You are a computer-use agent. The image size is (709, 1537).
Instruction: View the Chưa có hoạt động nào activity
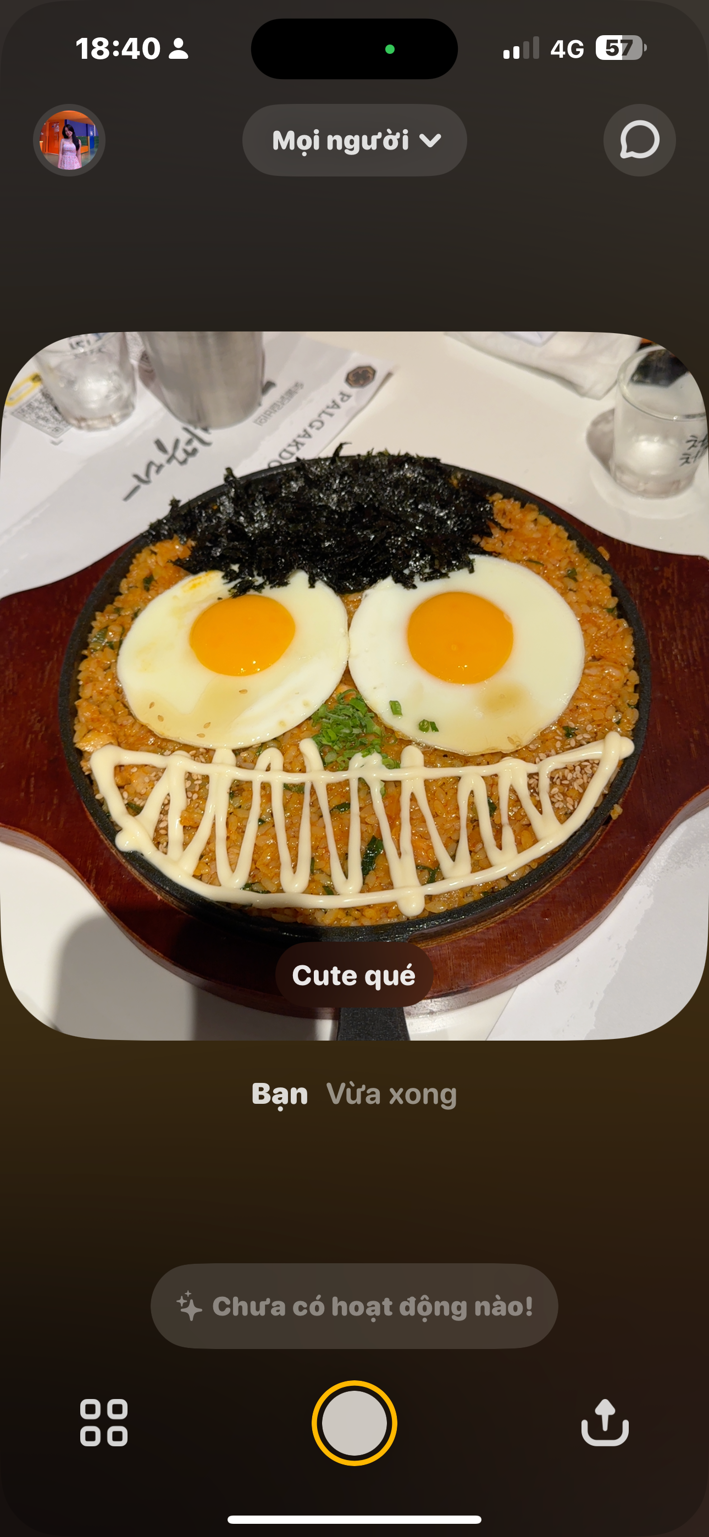click(x=354, y=1306)
